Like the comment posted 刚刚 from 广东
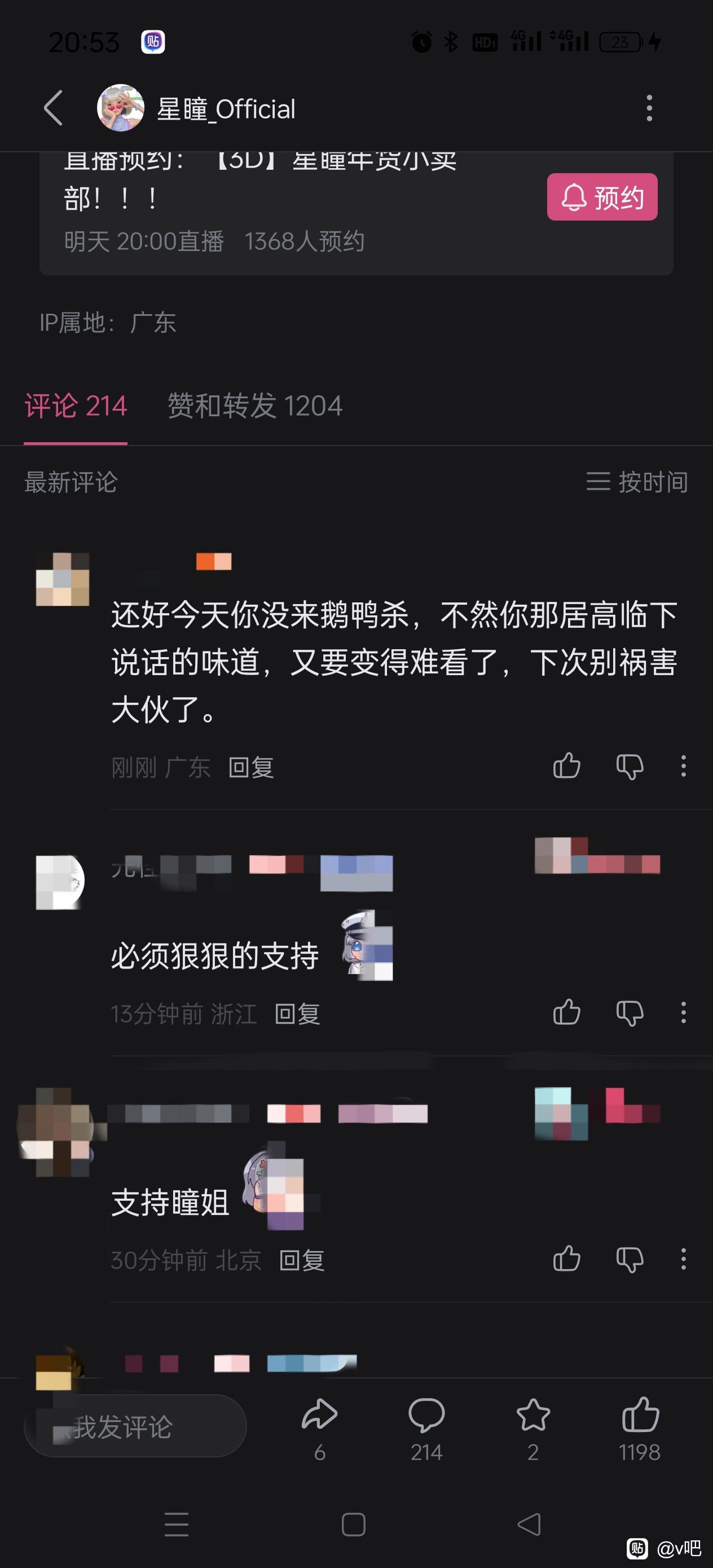The width and height of the screenshot is (713, 1568). coord(566,766)
